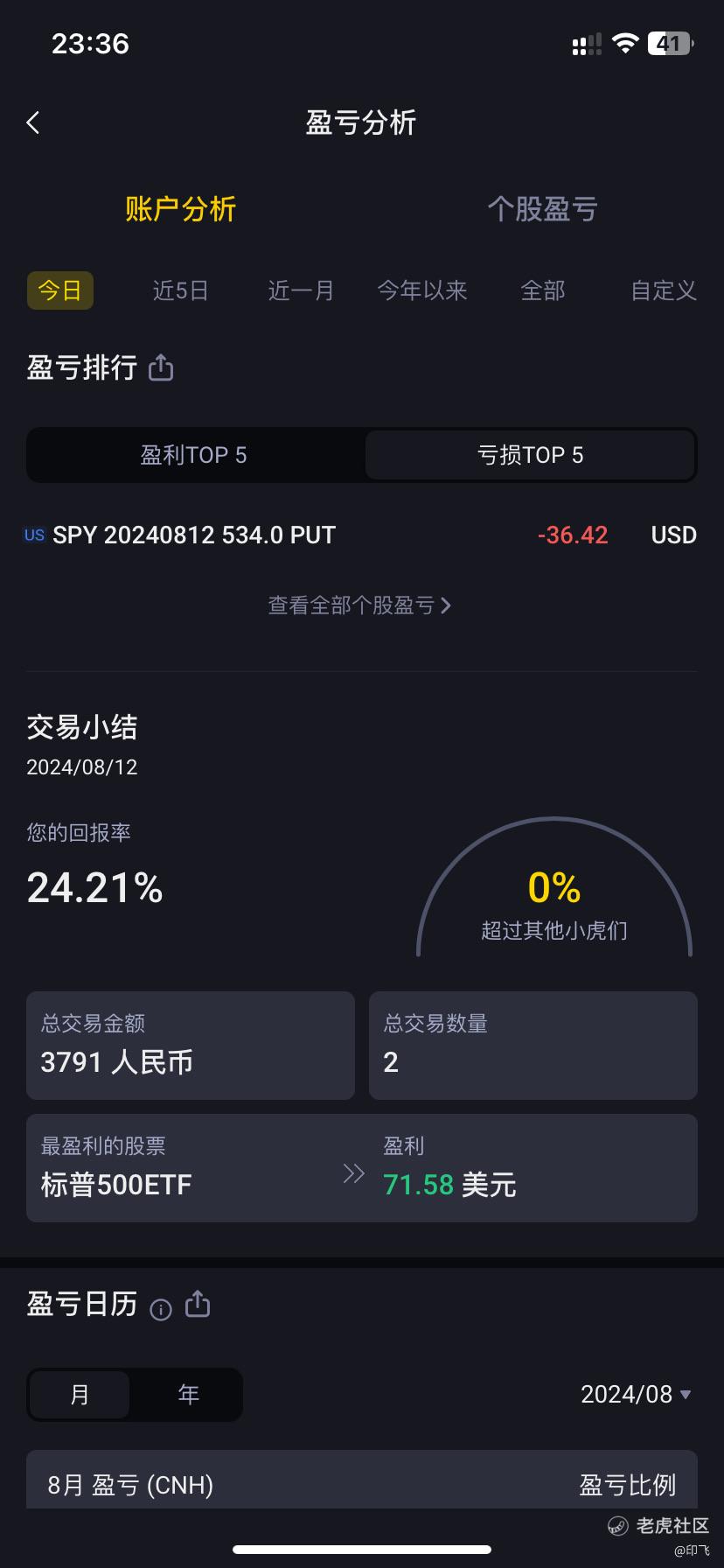This screenshot has height=1568, width=724.
Task: Show info about 盈亏日历
Action: [x=161, y=1309]
